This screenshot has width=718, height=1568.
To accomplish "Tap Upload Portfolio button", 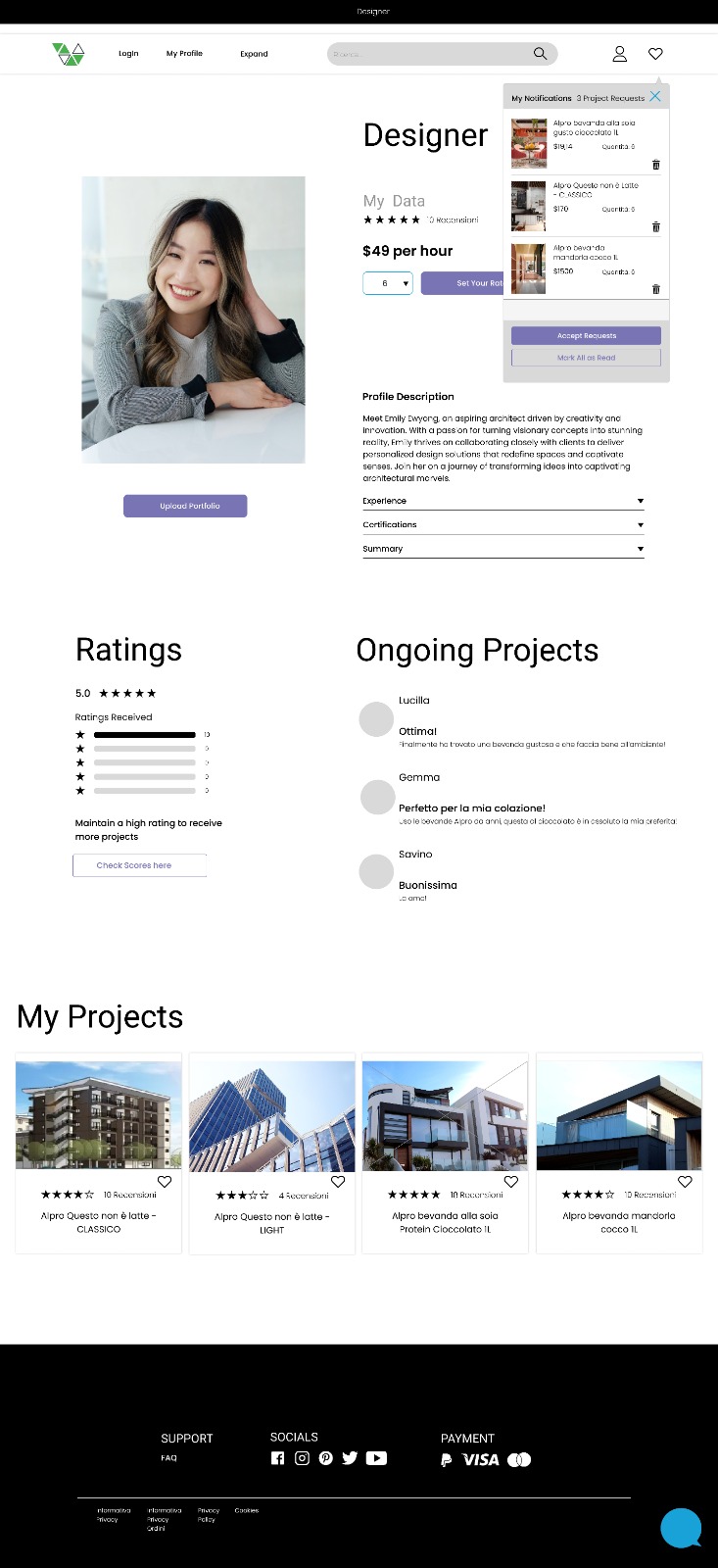I will (x=185, y=506).
